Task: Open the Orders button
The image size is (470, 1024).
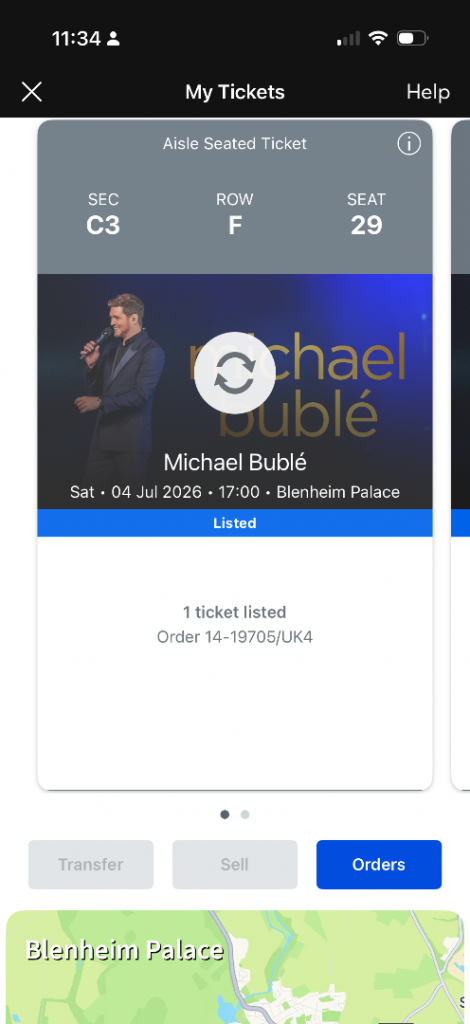Action: [379, 864]
